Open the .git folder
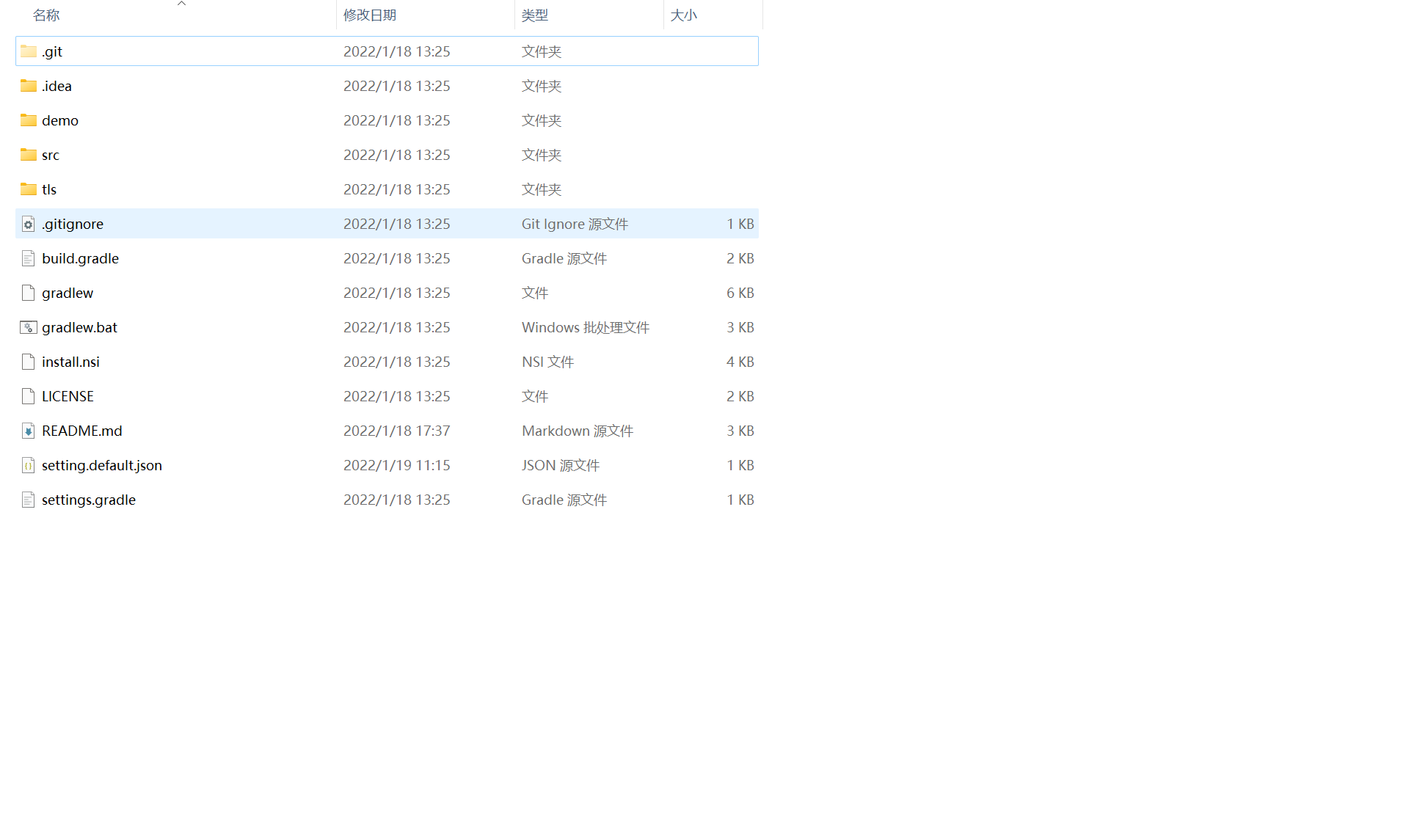The image size is (1409, 840). click(x=52, y=51)
